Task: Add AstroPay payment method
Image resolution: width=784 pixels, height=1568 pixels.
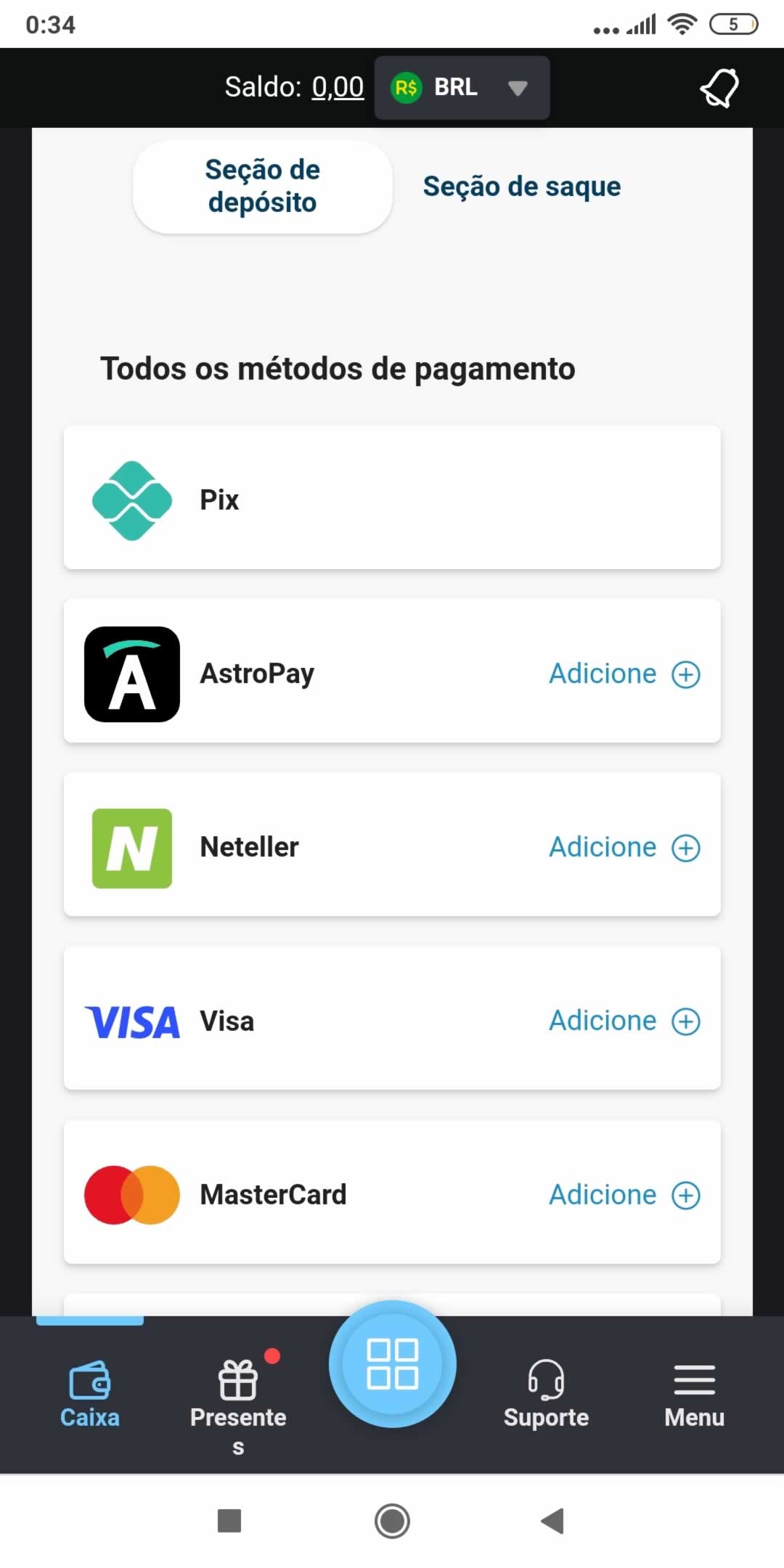Action: 624,674
